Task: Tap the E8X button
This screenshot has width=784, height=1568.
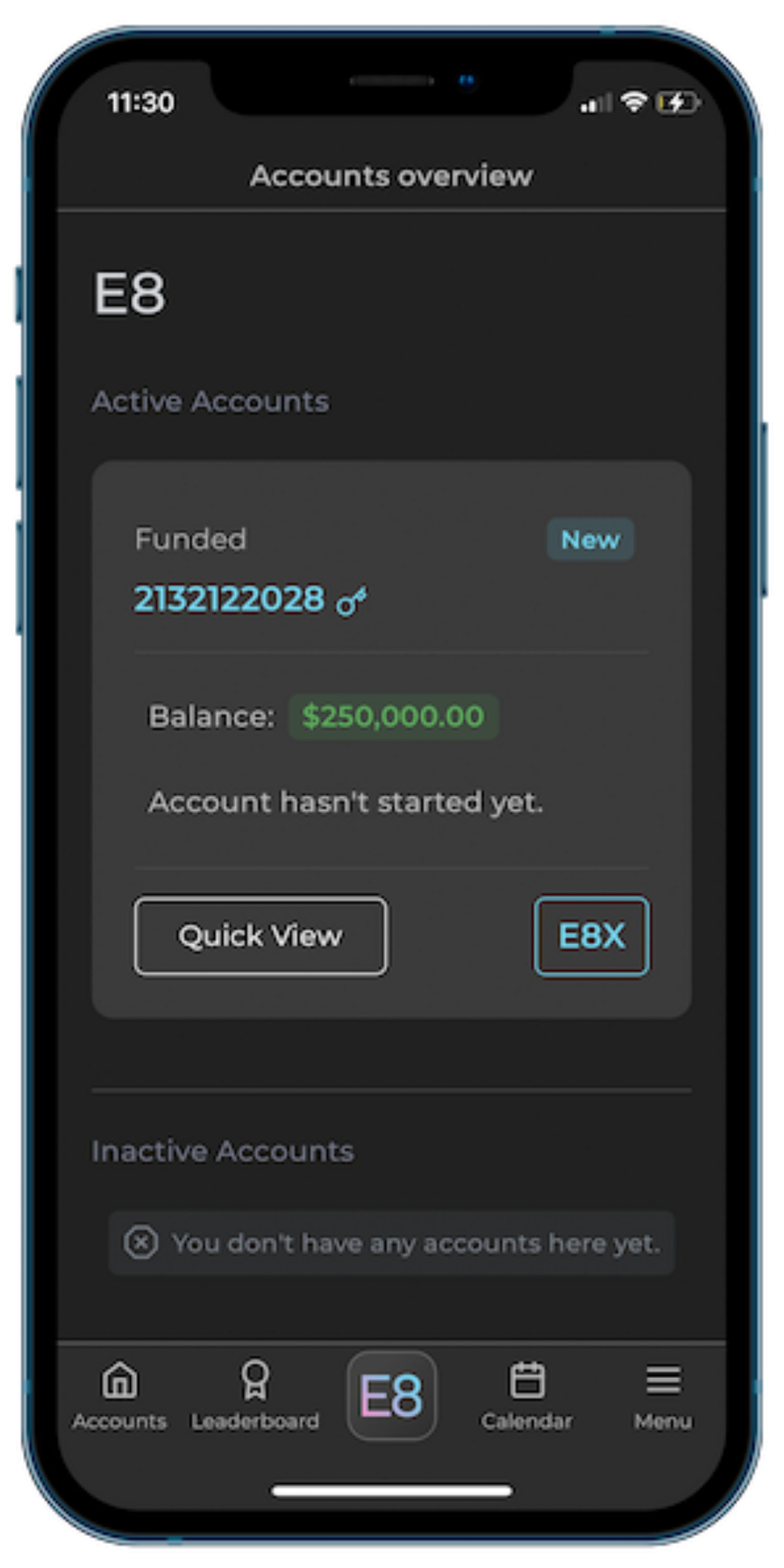Action: click(x=591, y=936)
